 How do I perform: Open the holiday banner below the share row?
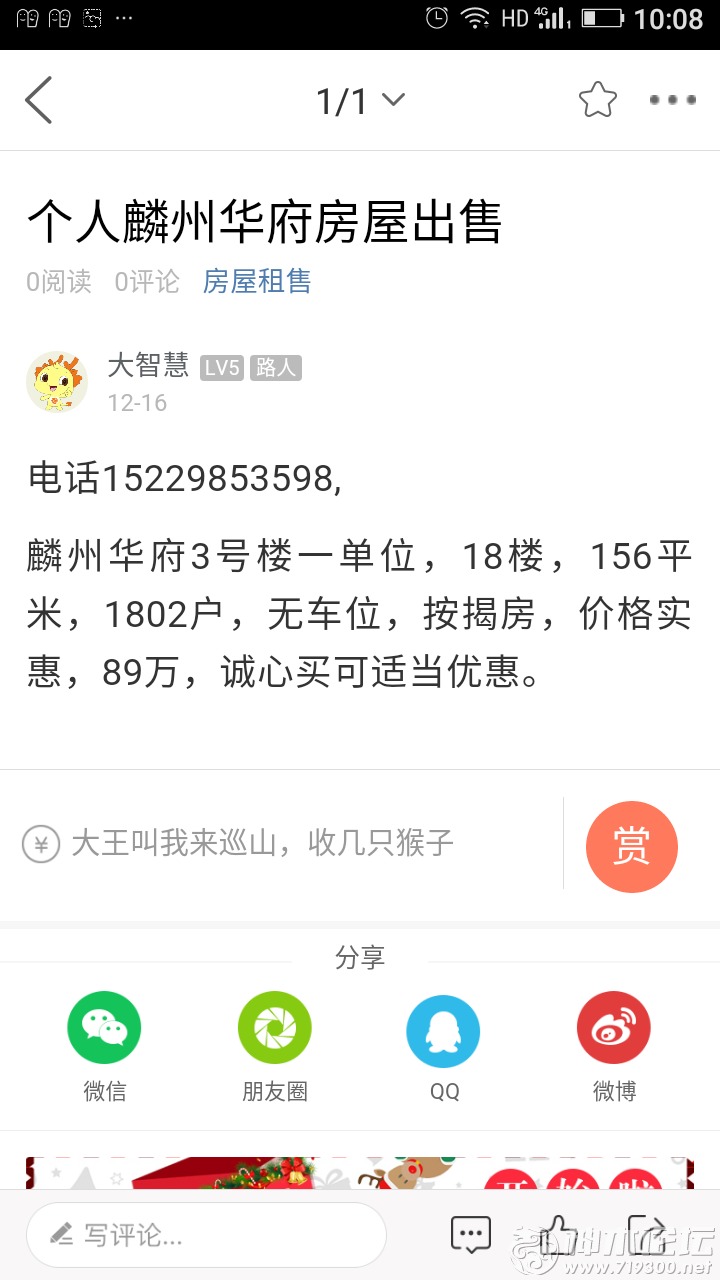tap(359, 1172)
